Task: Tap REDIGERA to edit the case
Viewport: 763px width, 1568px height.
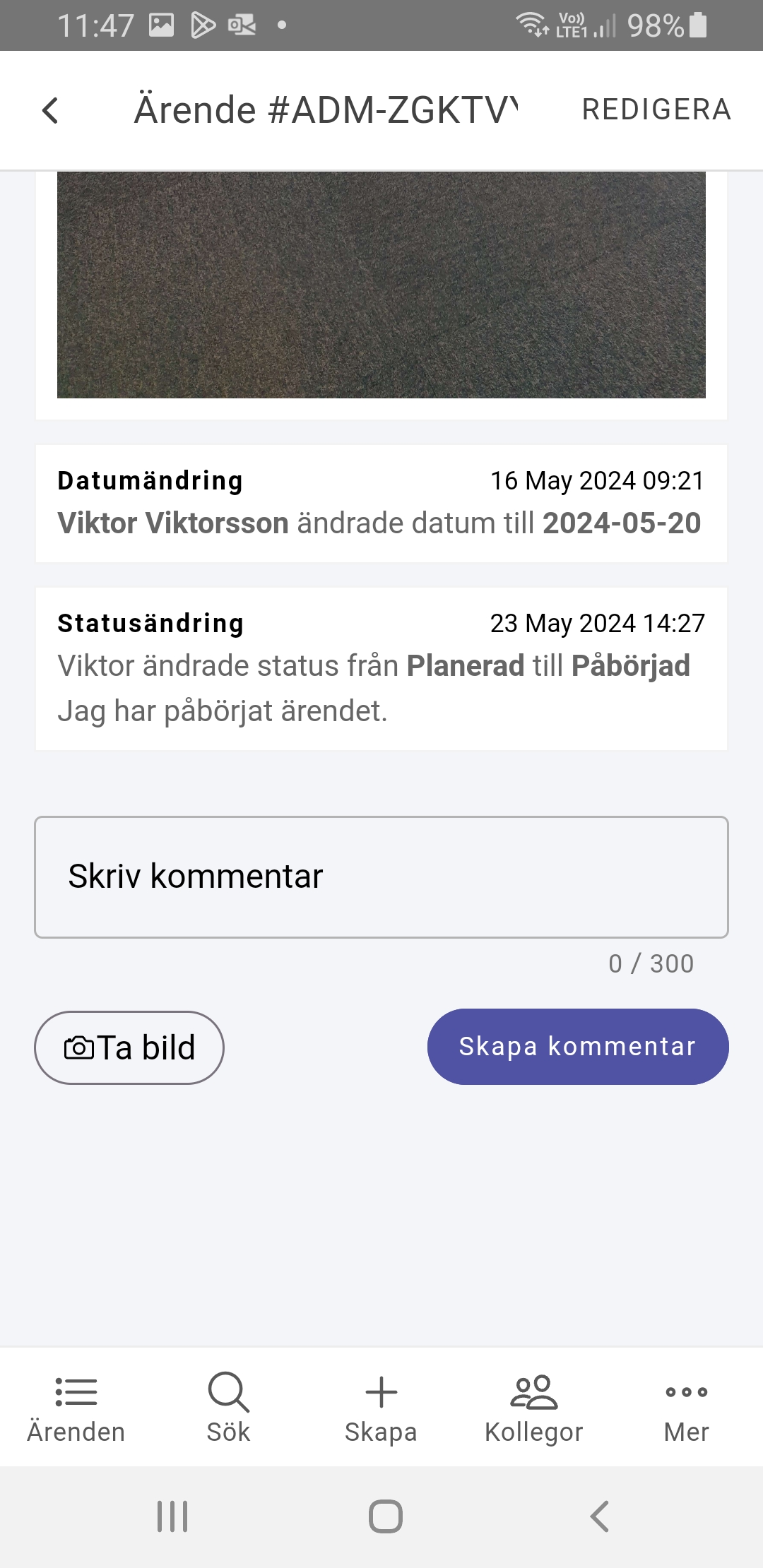Action: tap(656, 110)
